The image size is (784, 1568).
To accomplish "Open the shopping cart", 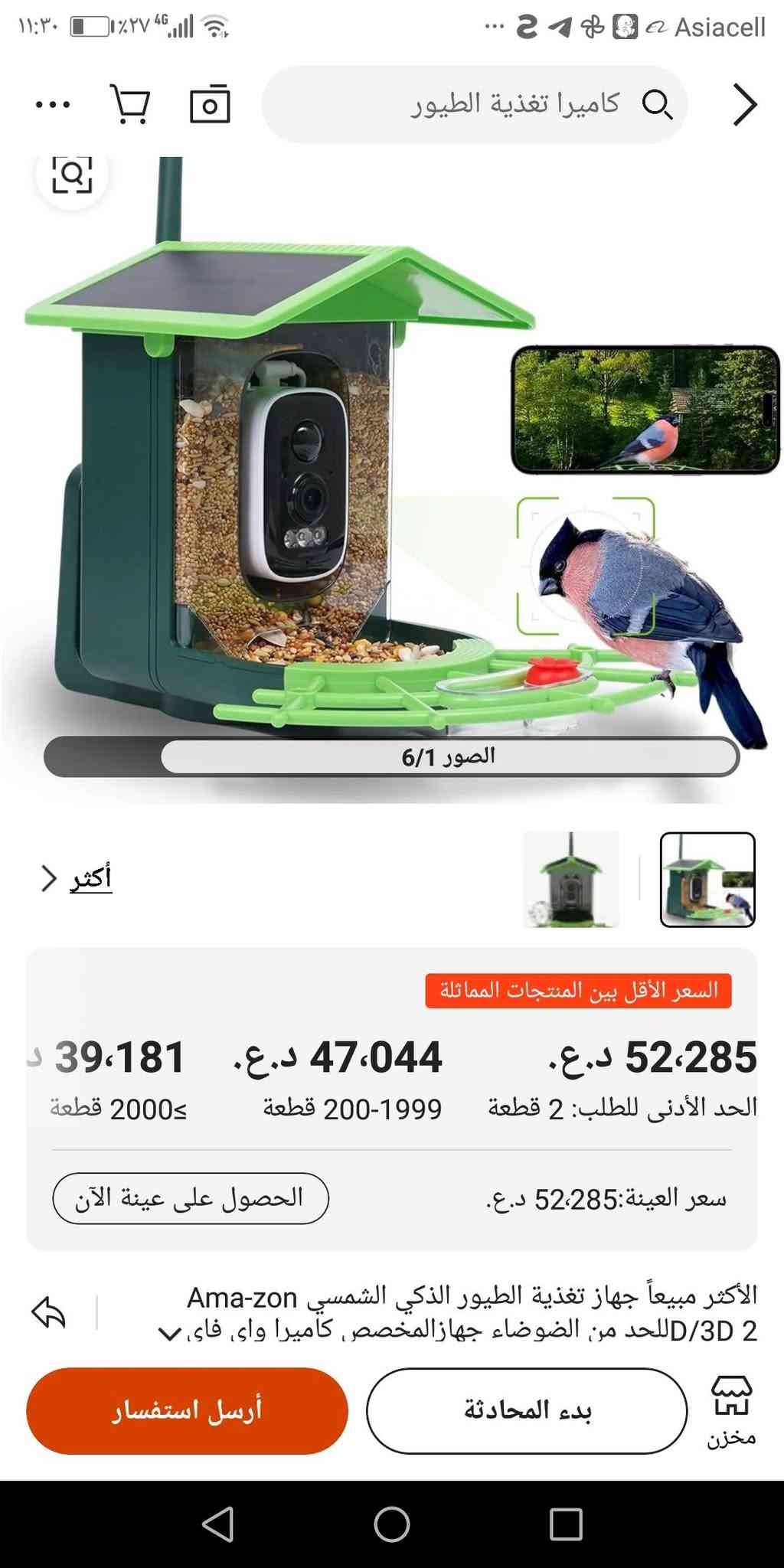I will pyautogui.click(x=130, y=104).
